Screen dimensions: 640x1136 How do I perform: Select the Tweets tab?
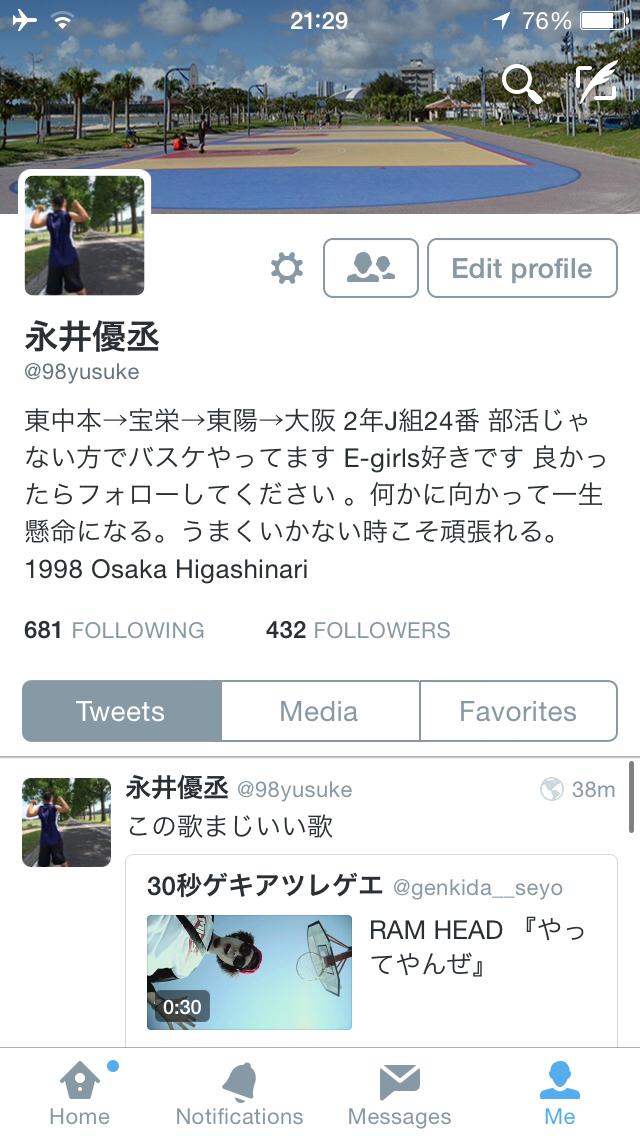click(x=121, y=711)
